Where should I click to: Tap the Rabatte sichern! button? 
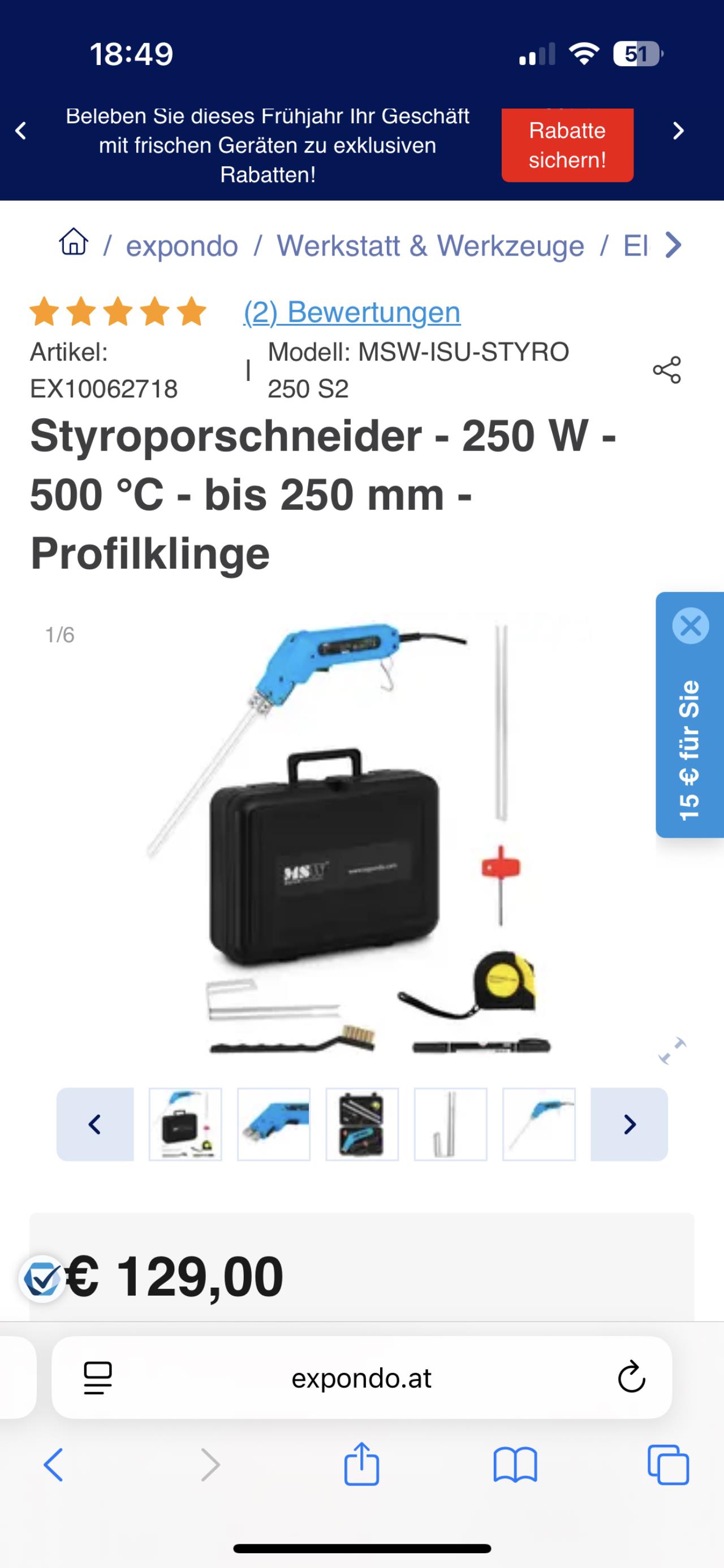tap(567, 145)
